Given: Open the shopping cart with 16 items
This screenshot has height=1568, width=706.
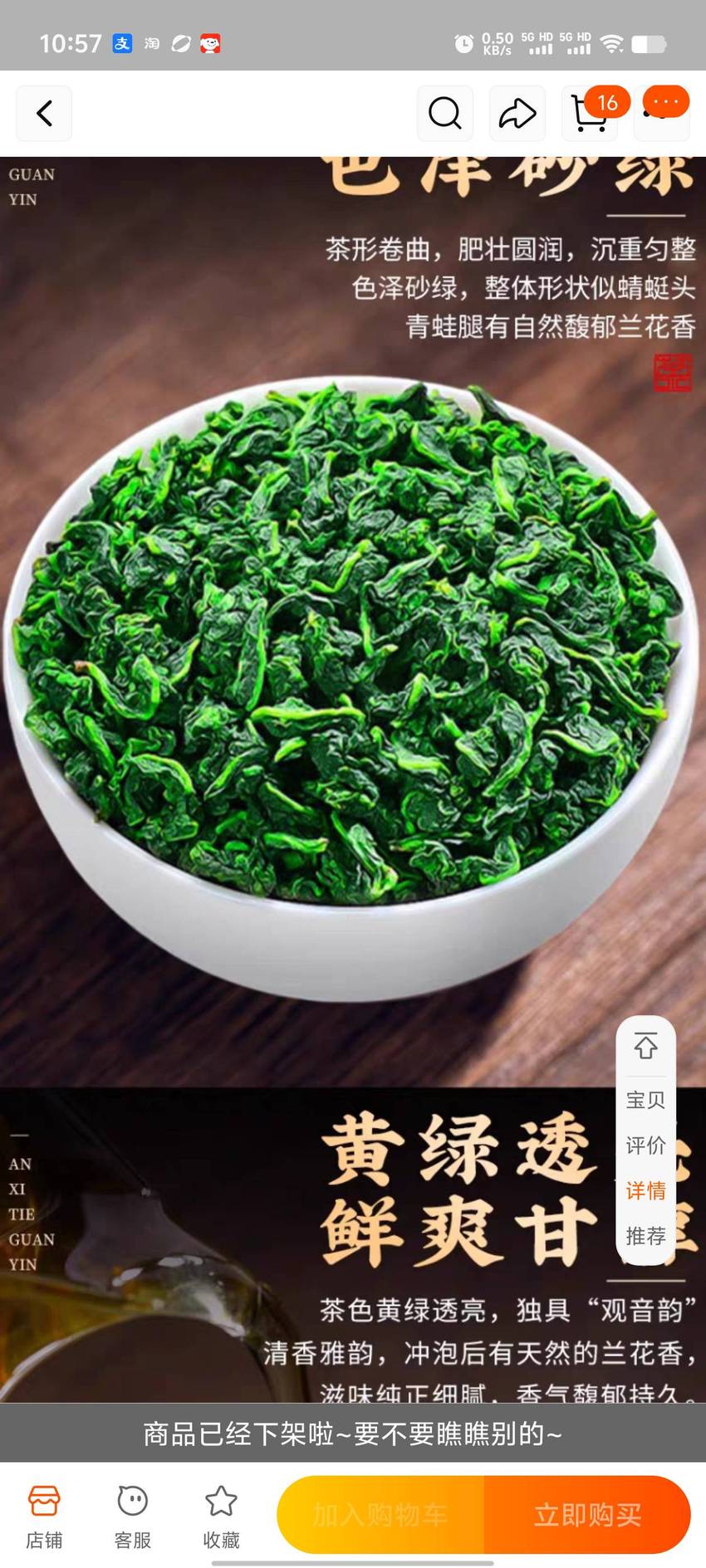Looking at the screenshot, I should pyautogui.click(x=590, y=113).
